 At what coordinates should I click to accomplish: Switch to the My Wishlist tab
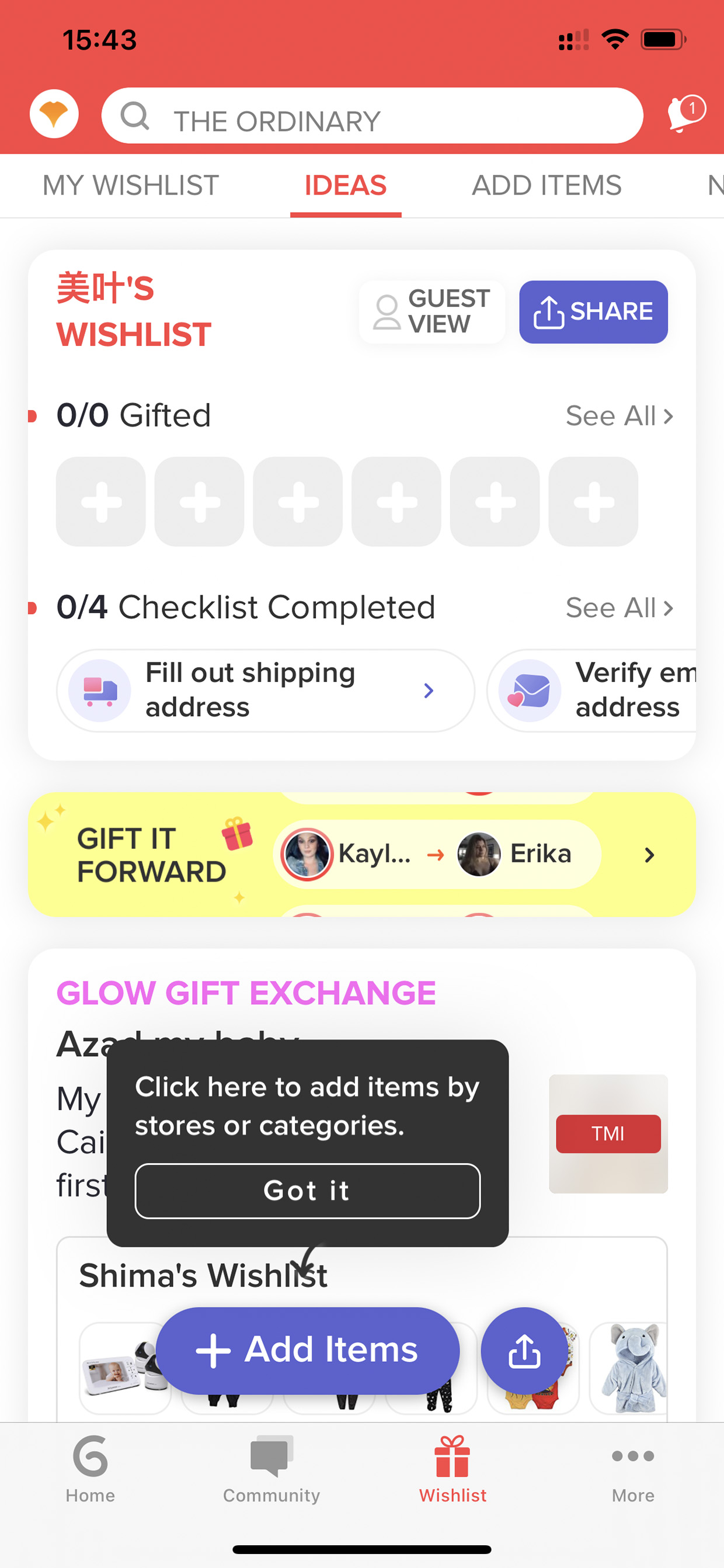coord(130,185)
